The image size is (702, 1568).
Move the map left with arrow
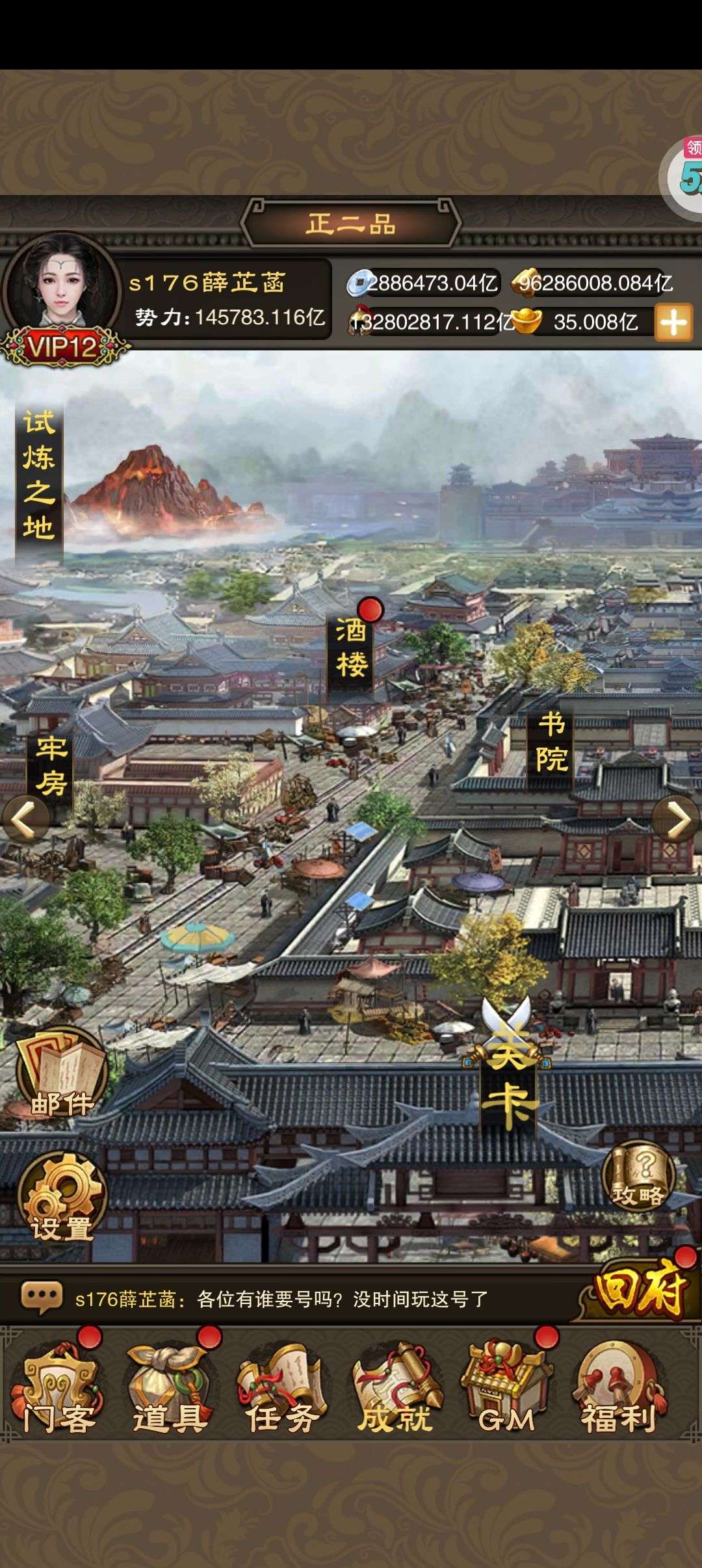pyautogui.click(x=23, y=820)
